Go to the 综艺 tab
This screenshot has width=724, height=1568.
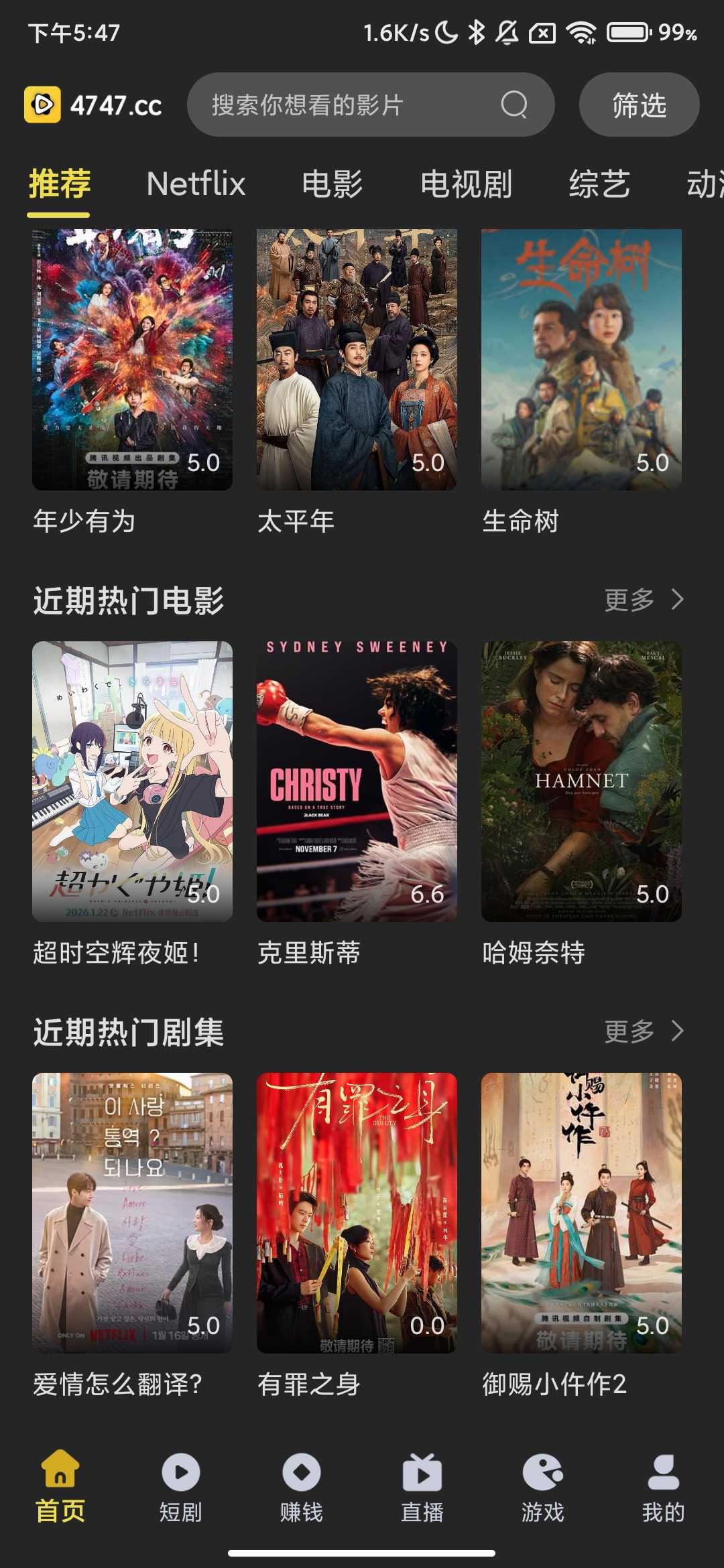pos(599,184)
